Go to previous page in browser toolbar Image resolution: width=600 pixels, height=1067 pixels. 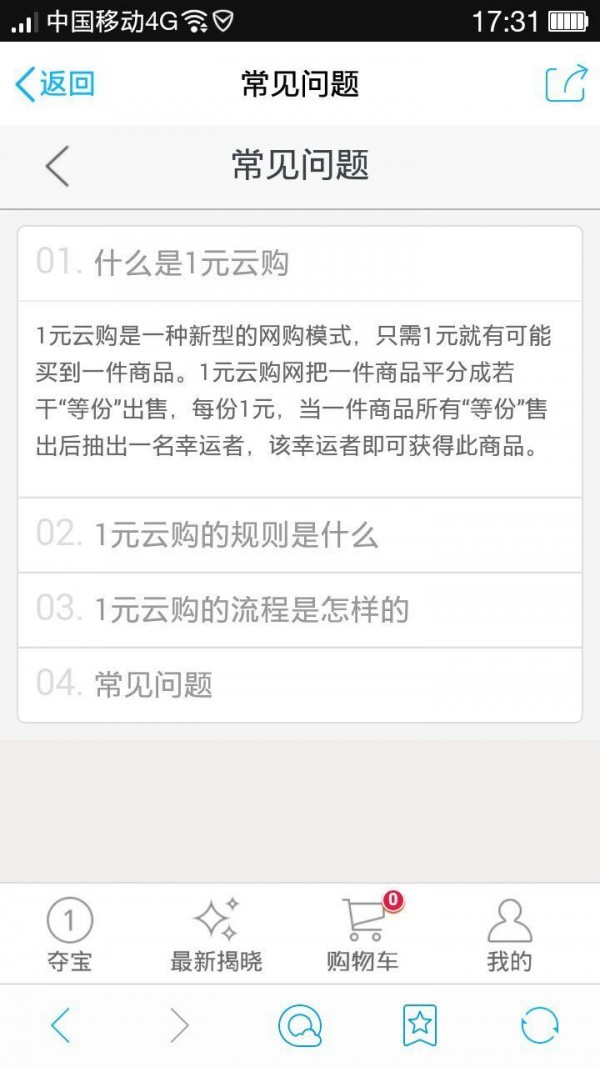coord(61,1025)
